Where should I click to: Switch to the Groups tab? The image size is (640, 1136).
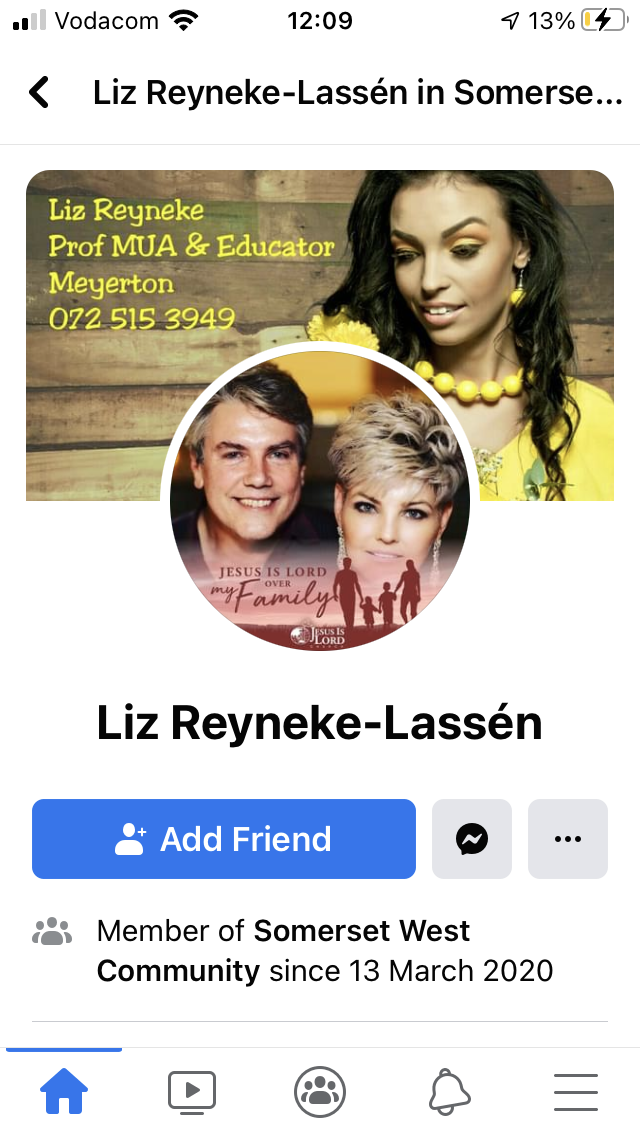(320, 1091)
